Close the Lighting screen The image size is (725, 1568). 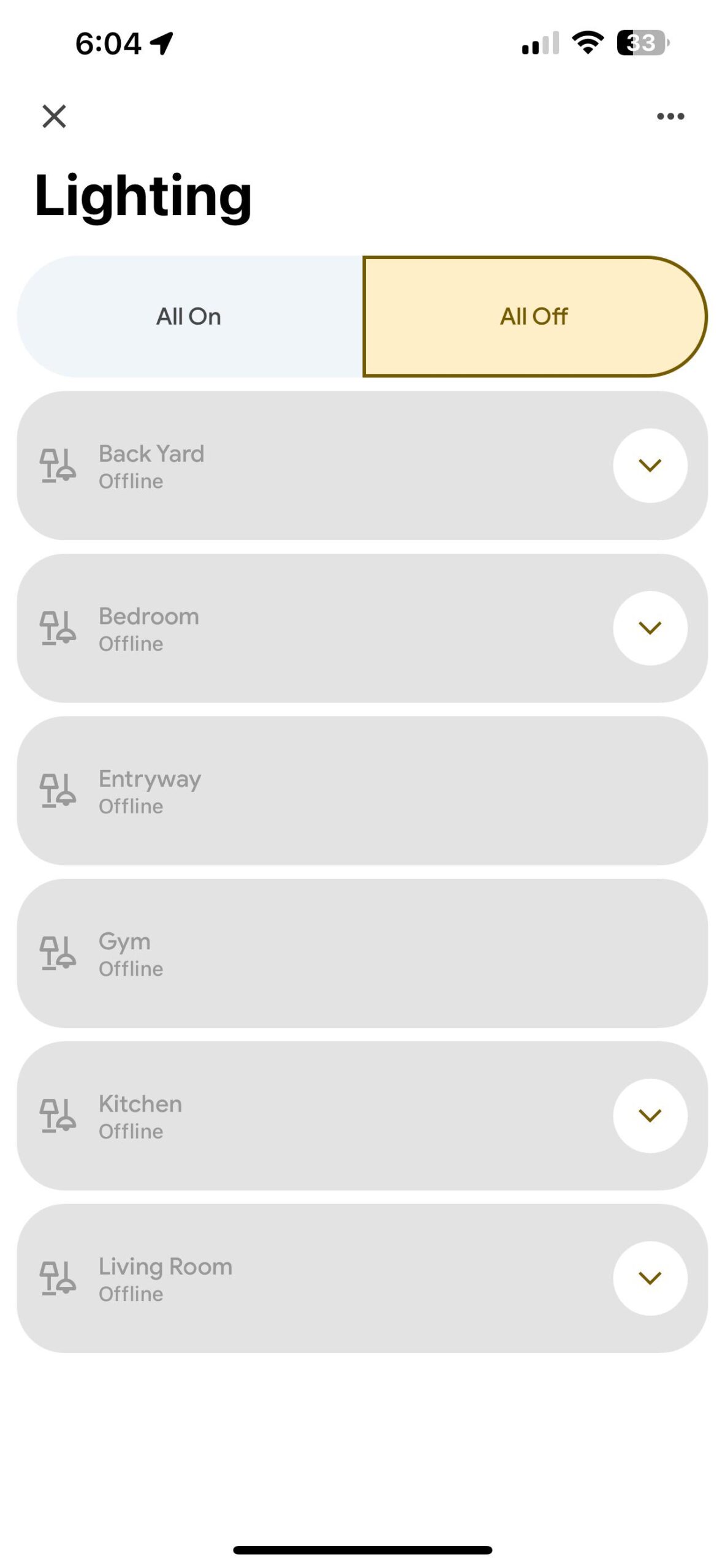coord(54,116)
